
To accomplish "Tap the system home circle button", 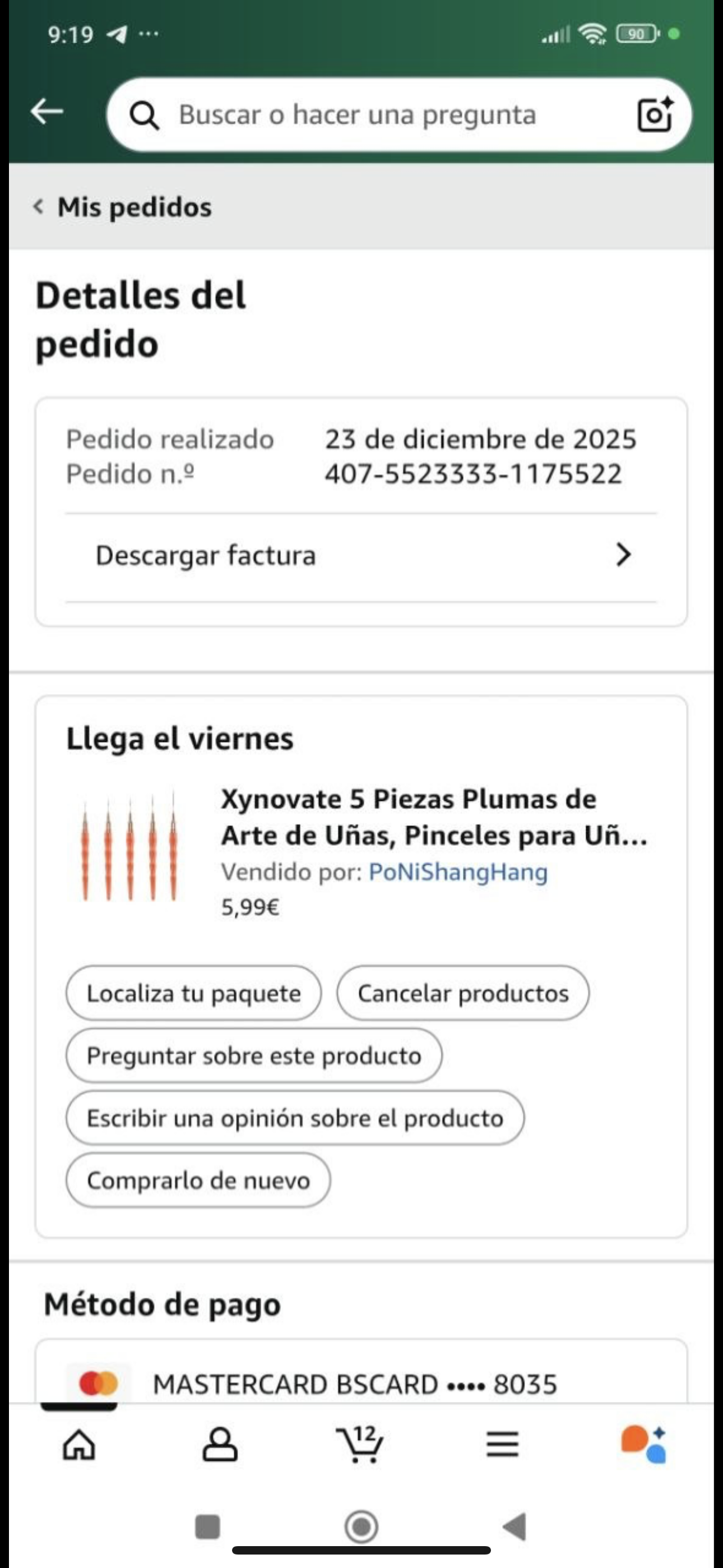I will [x=361, y=1527].
